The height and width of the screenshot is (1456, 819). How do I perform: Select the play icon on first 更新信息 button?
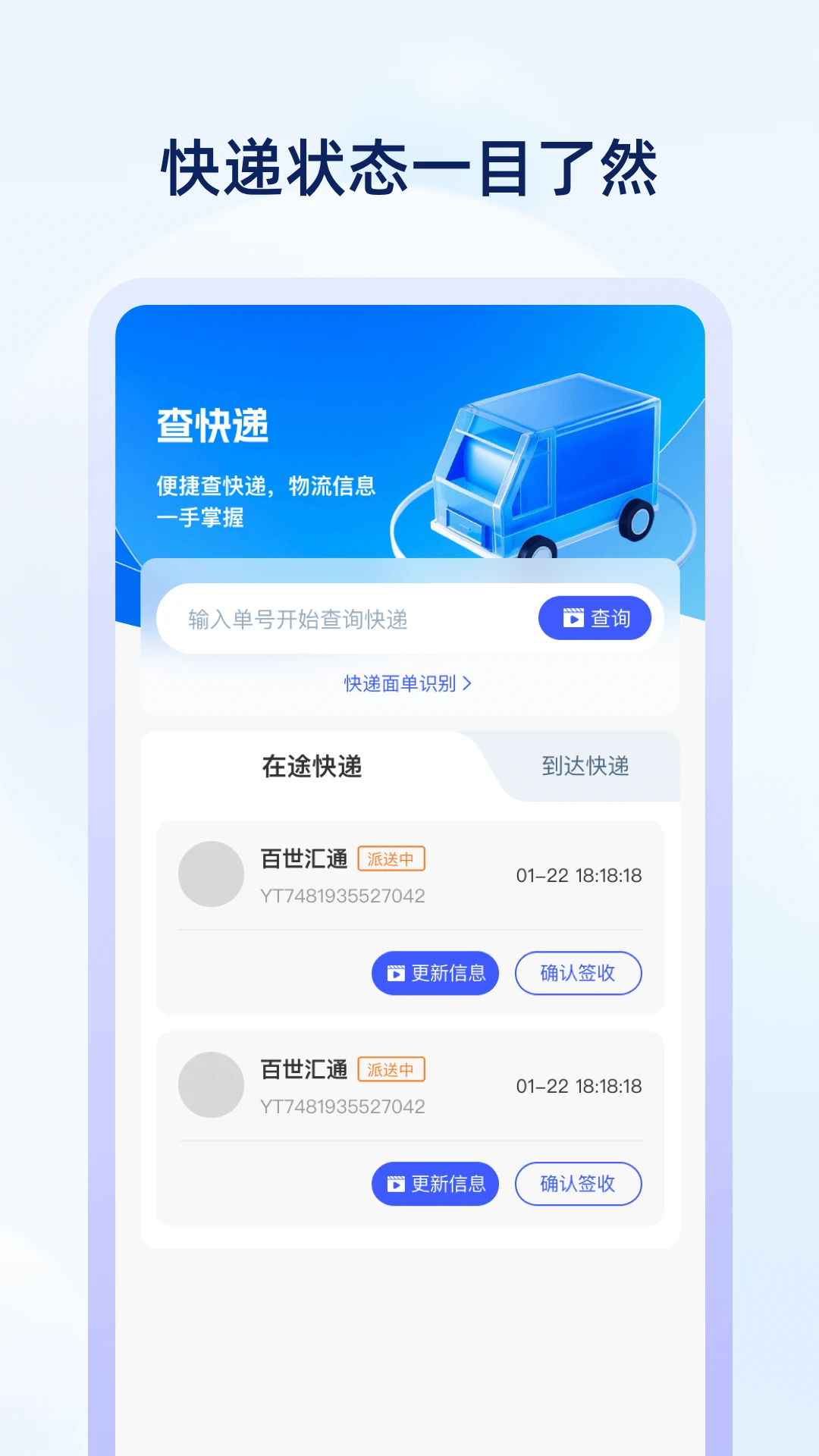tap(397, 973)
